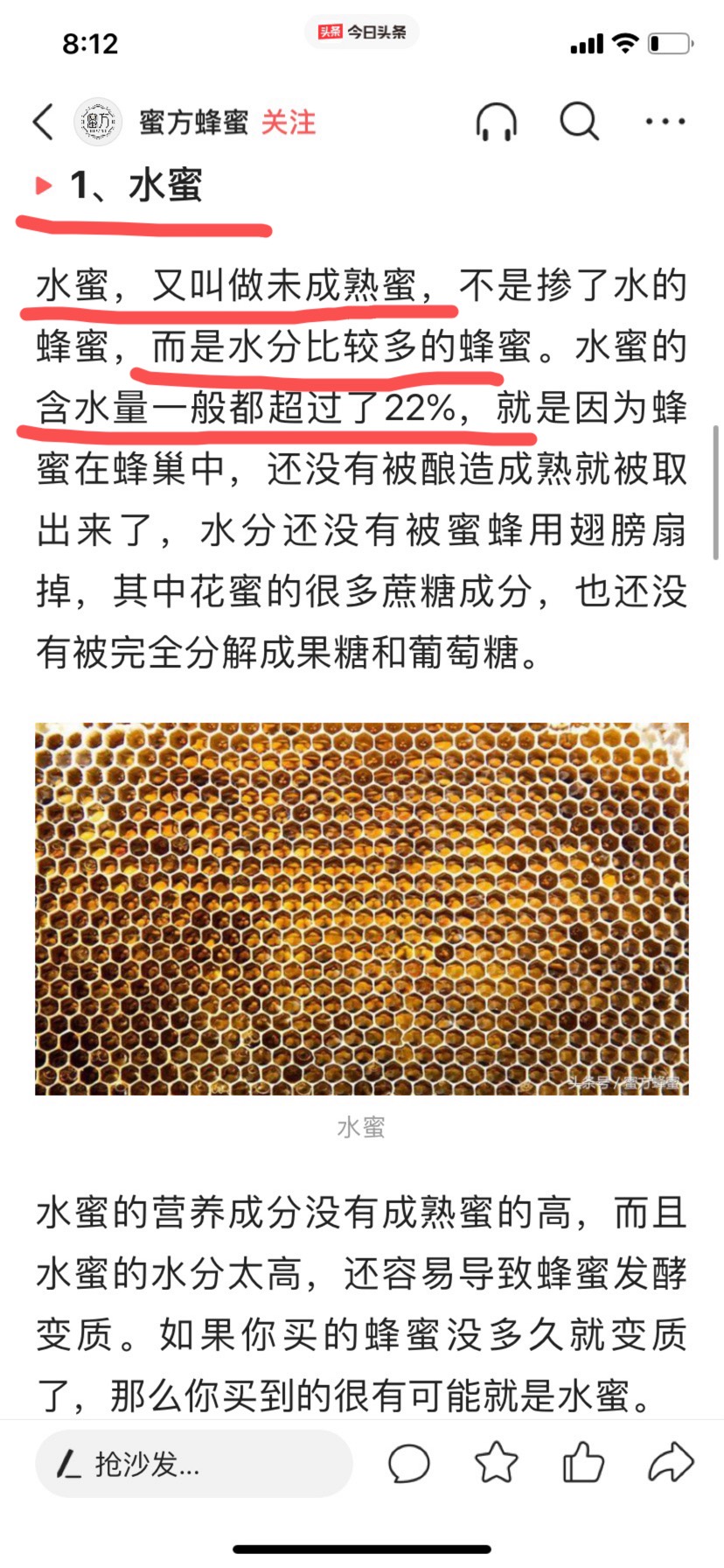Open the comments bubble icon
The image size is (724, 1568).
tap(408, 1463)
